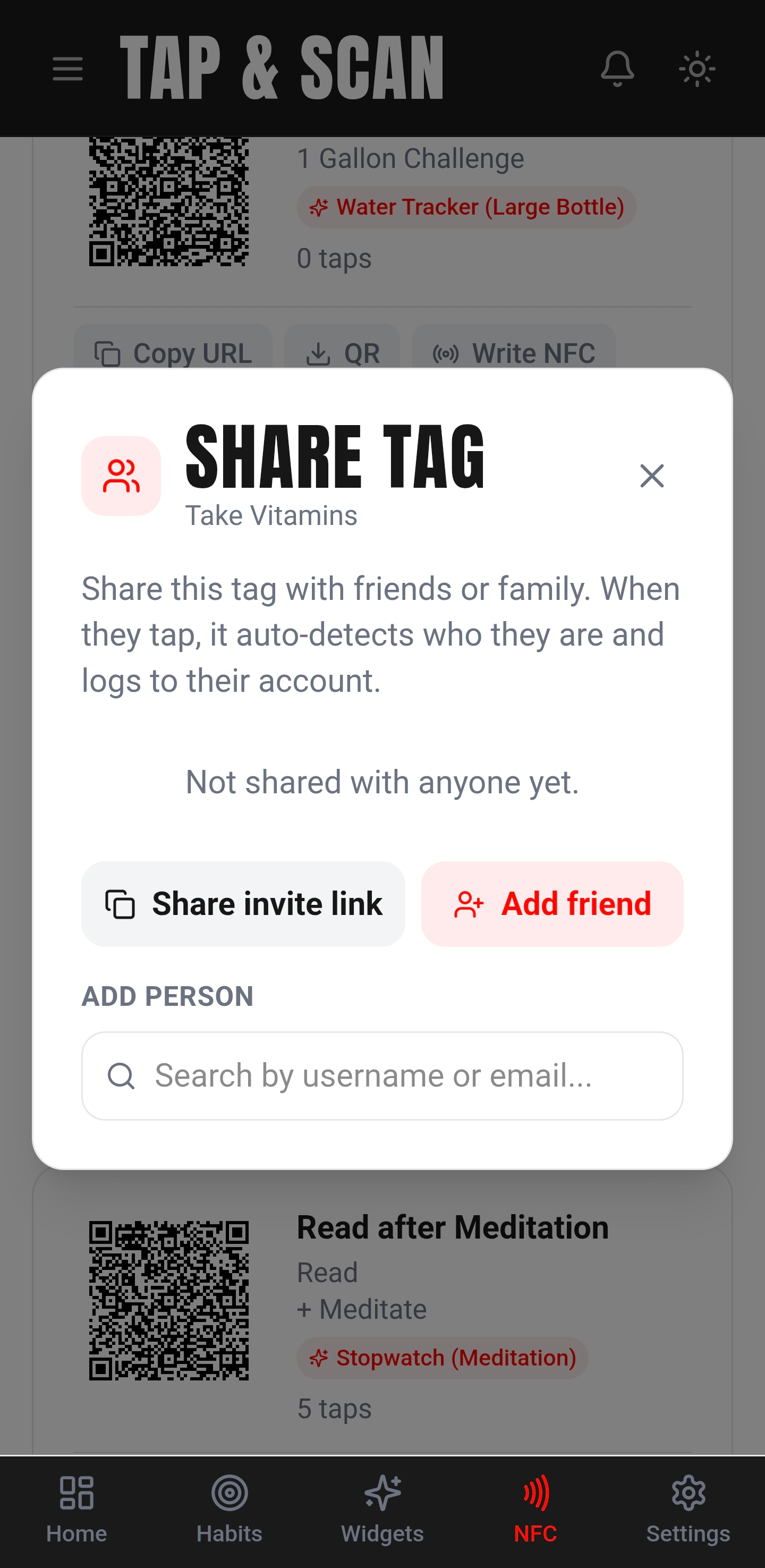Tap the Add friend button
This screenshot has width=765, height=1568.
click(552, 904)
